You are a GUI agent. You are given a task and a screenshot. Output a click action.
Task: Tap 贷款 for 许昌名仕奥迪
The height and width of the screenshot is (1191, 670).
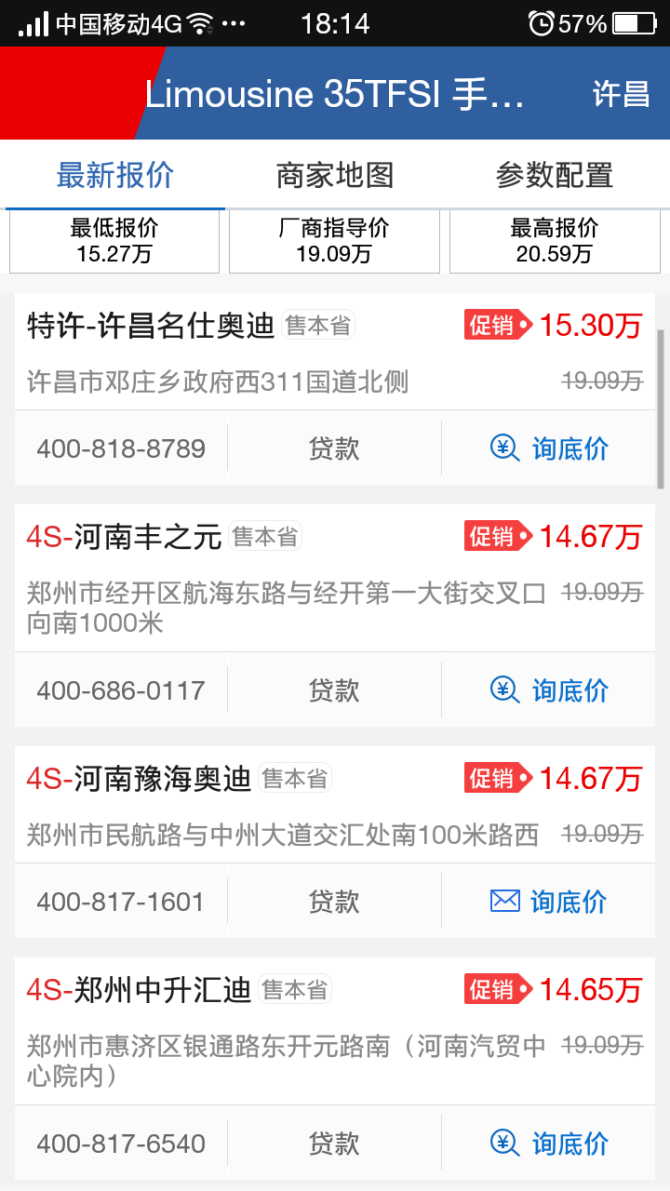pyautogui.click(x=334, y=448)
